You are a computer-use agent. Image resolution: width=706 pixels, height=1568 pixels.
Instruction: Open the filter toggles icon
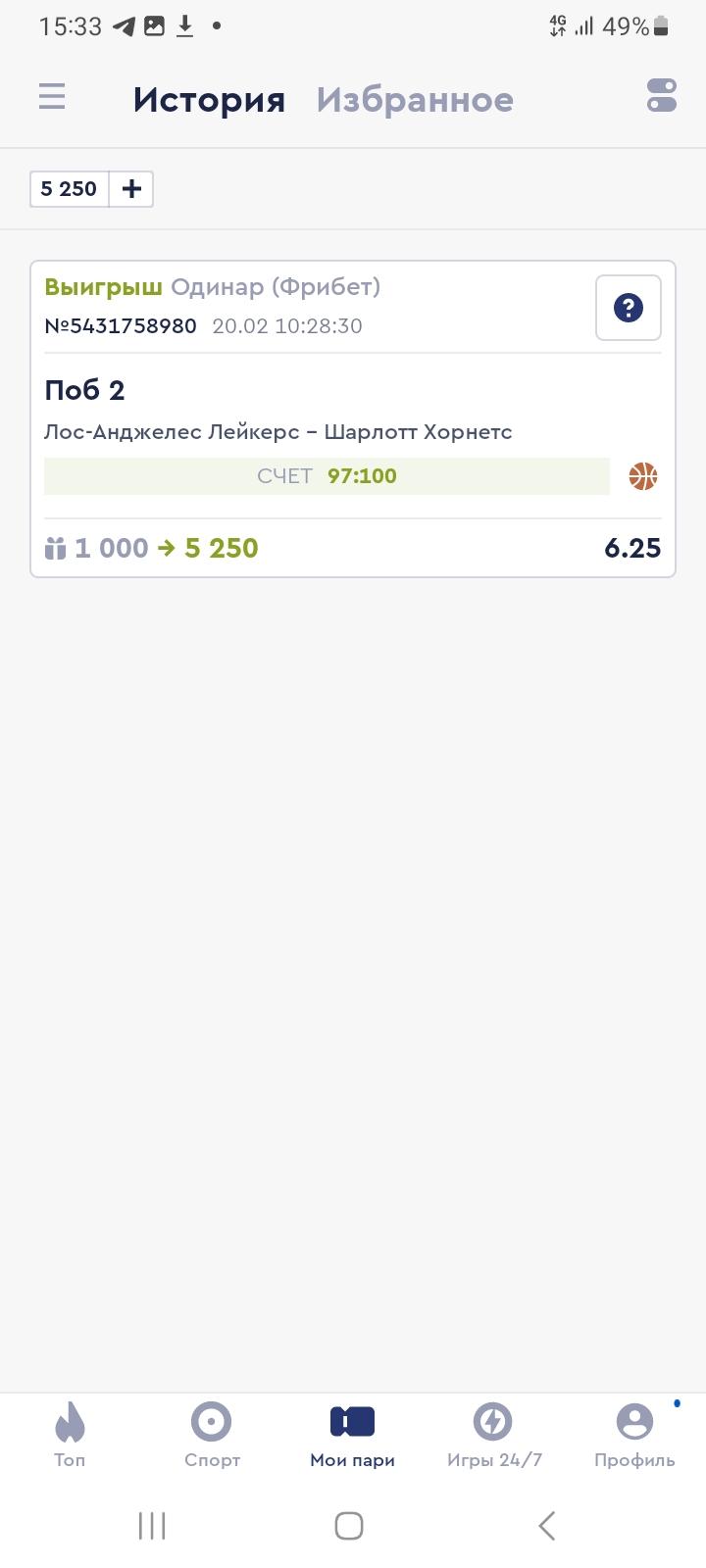tap(662, 96)
